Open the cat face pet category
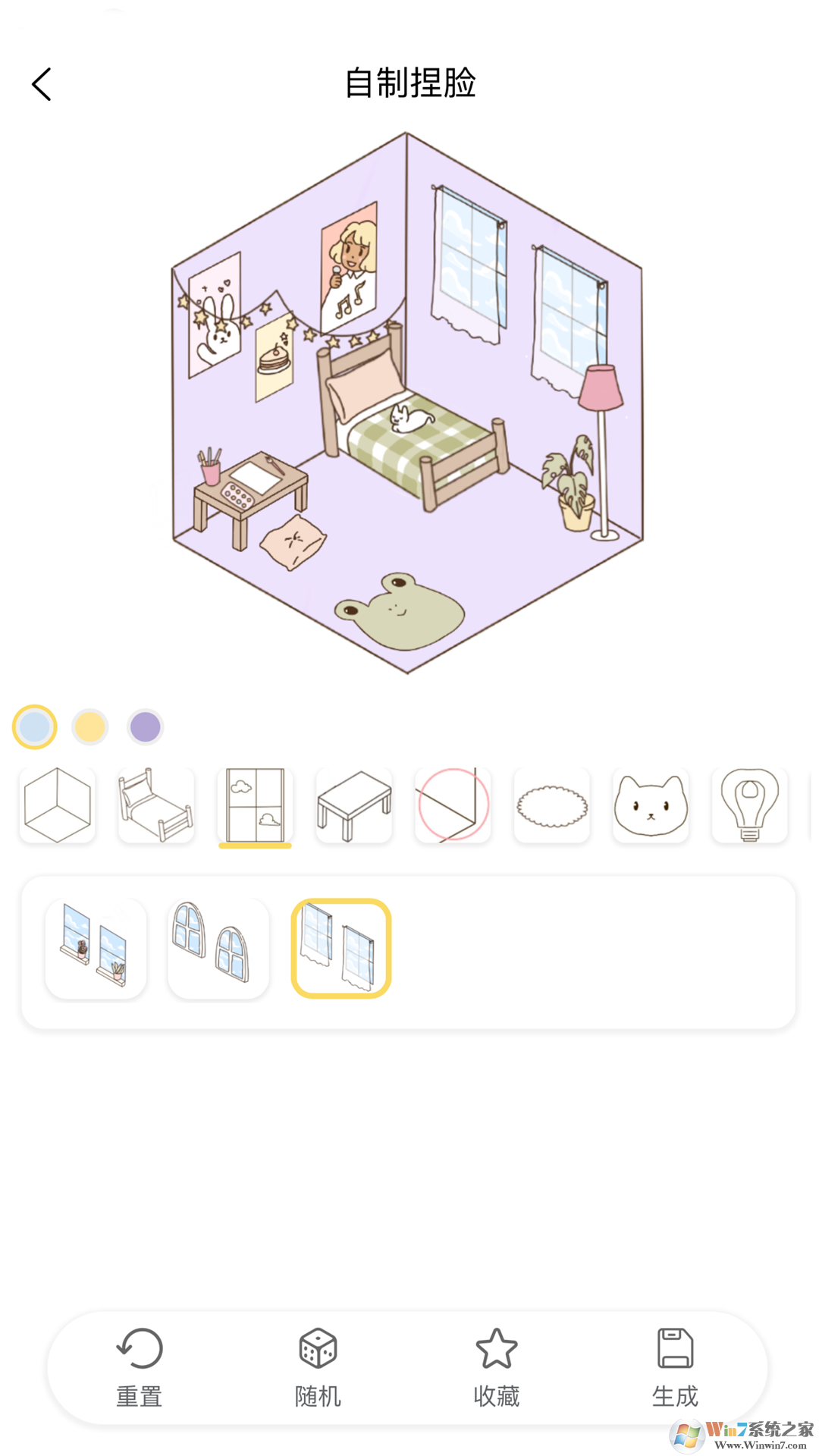Image resolution: width=819 pixels, height=1456 pixels. [651, 805]
